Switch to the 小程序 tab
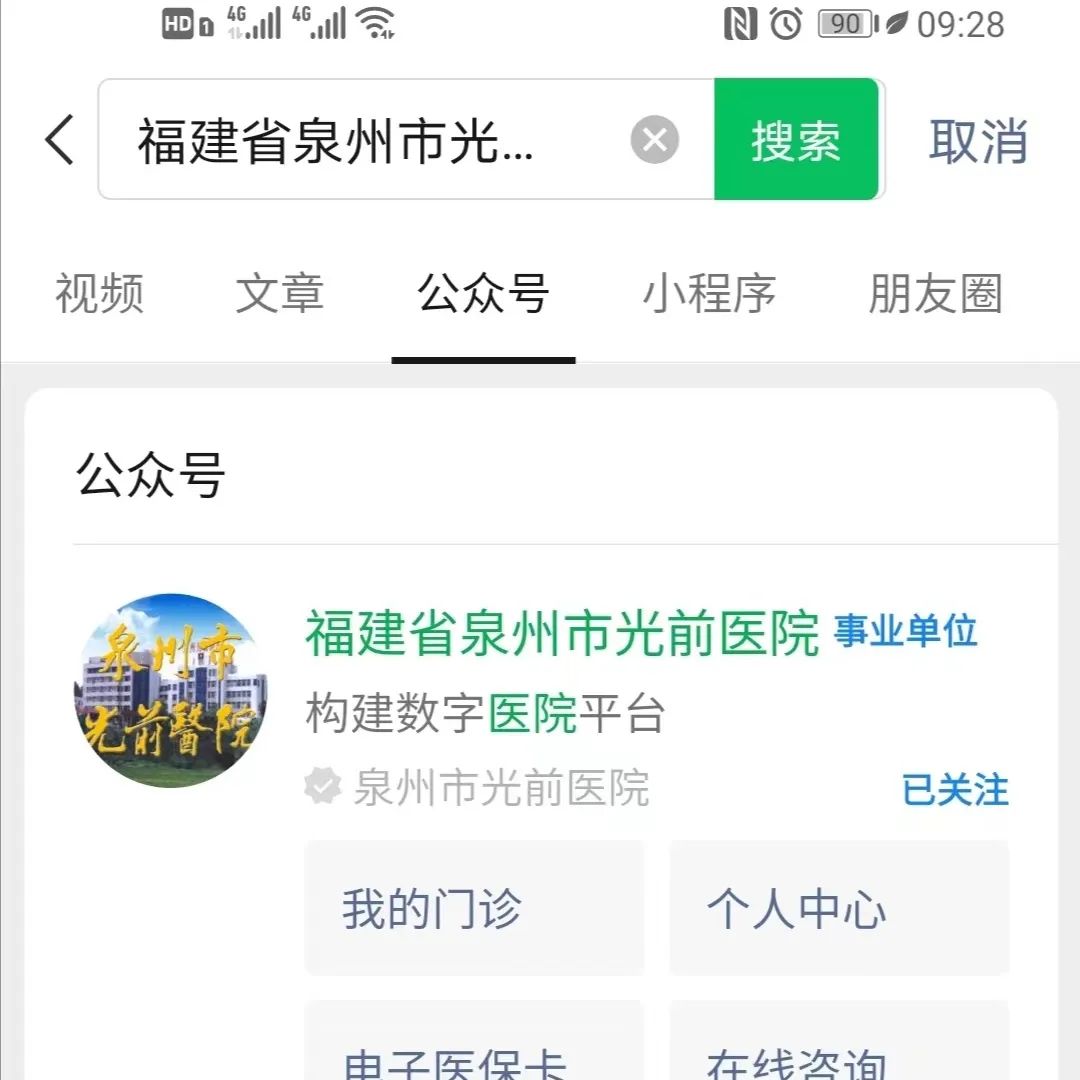Image resolution: width=1080 pixels, height=1080 pixels. click(x=709, y=294)
